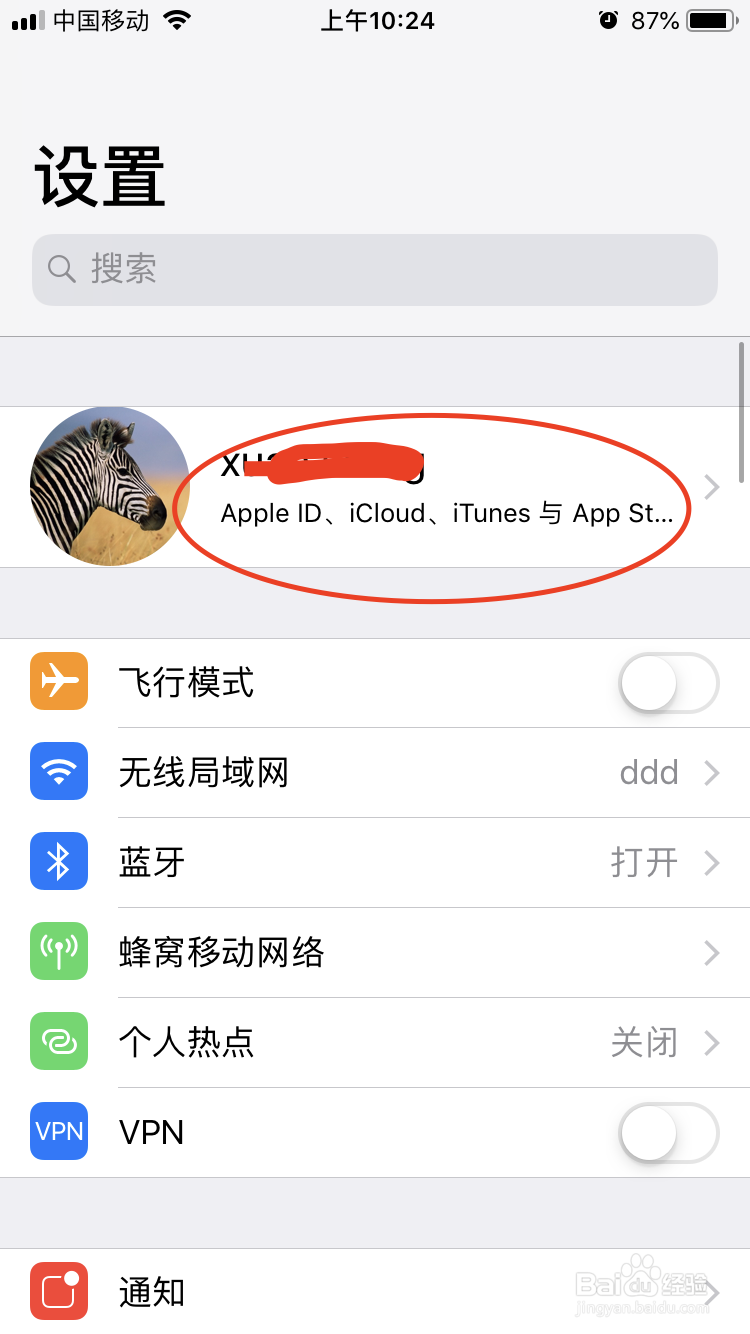Image resolution: width=750 pixels, height=1334 pixels.
Task: Tap the ddd network name label
Action: click(648, 771)
